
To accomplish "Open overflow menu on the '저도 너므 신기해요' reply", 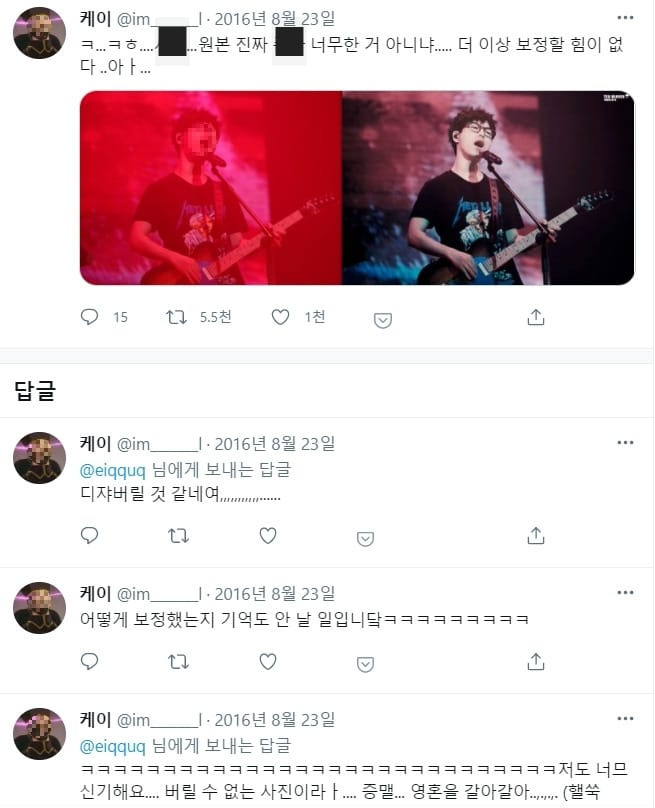I will coord(625,719).
